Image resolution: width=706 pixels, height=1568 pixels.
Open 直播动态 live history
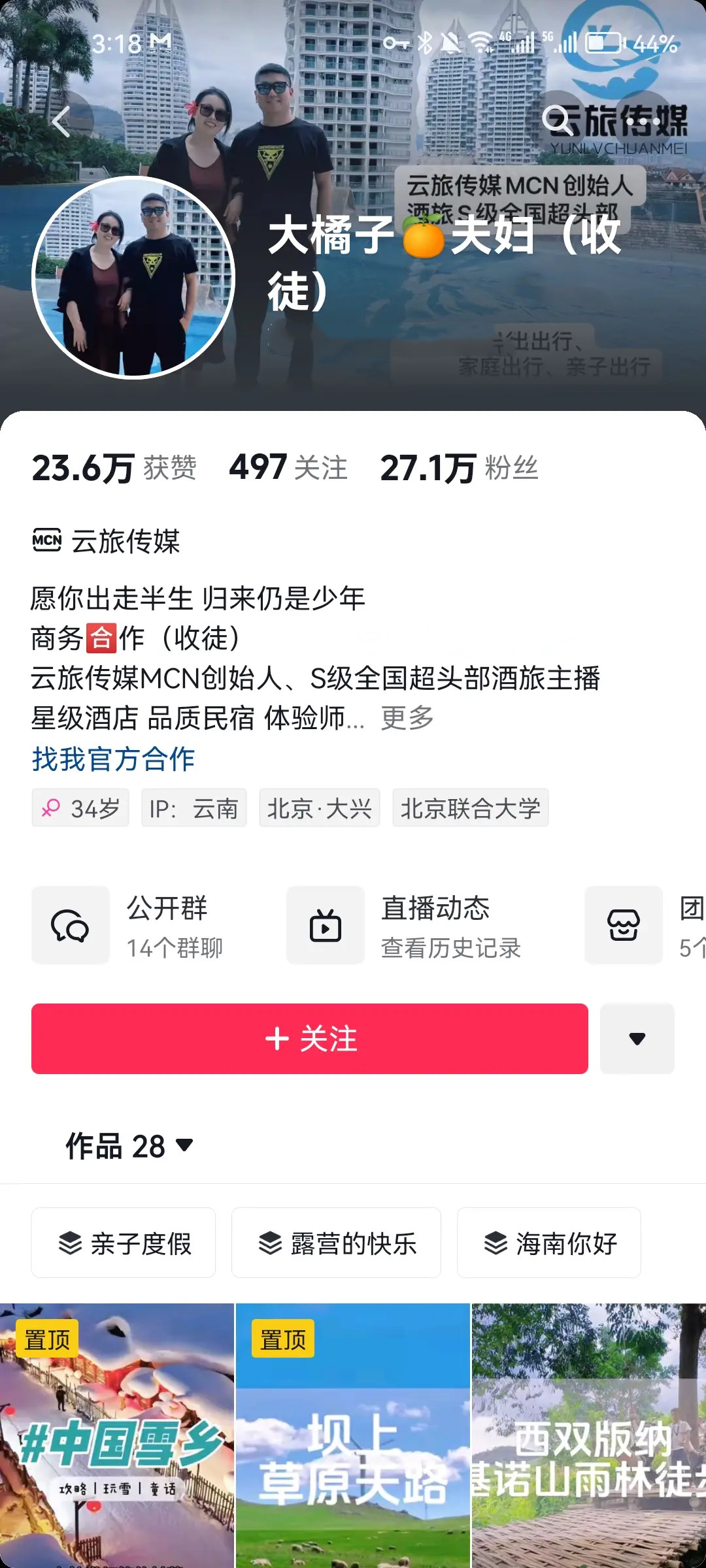(405, 926)
